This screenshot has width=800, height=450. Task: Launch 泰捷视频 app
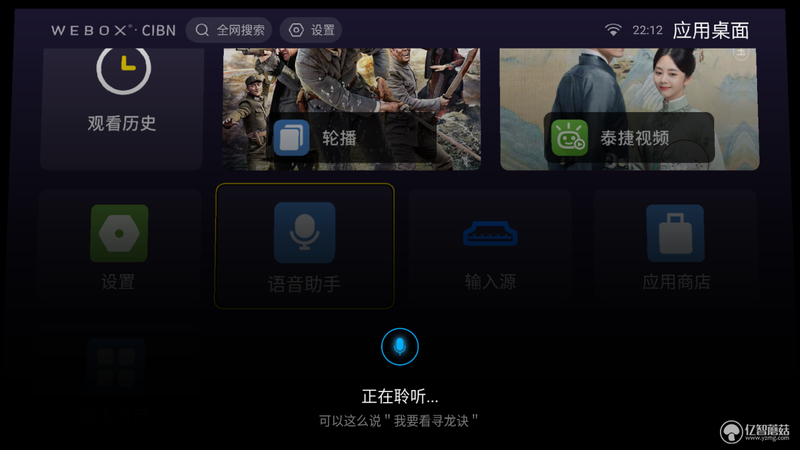pos(630,110)
